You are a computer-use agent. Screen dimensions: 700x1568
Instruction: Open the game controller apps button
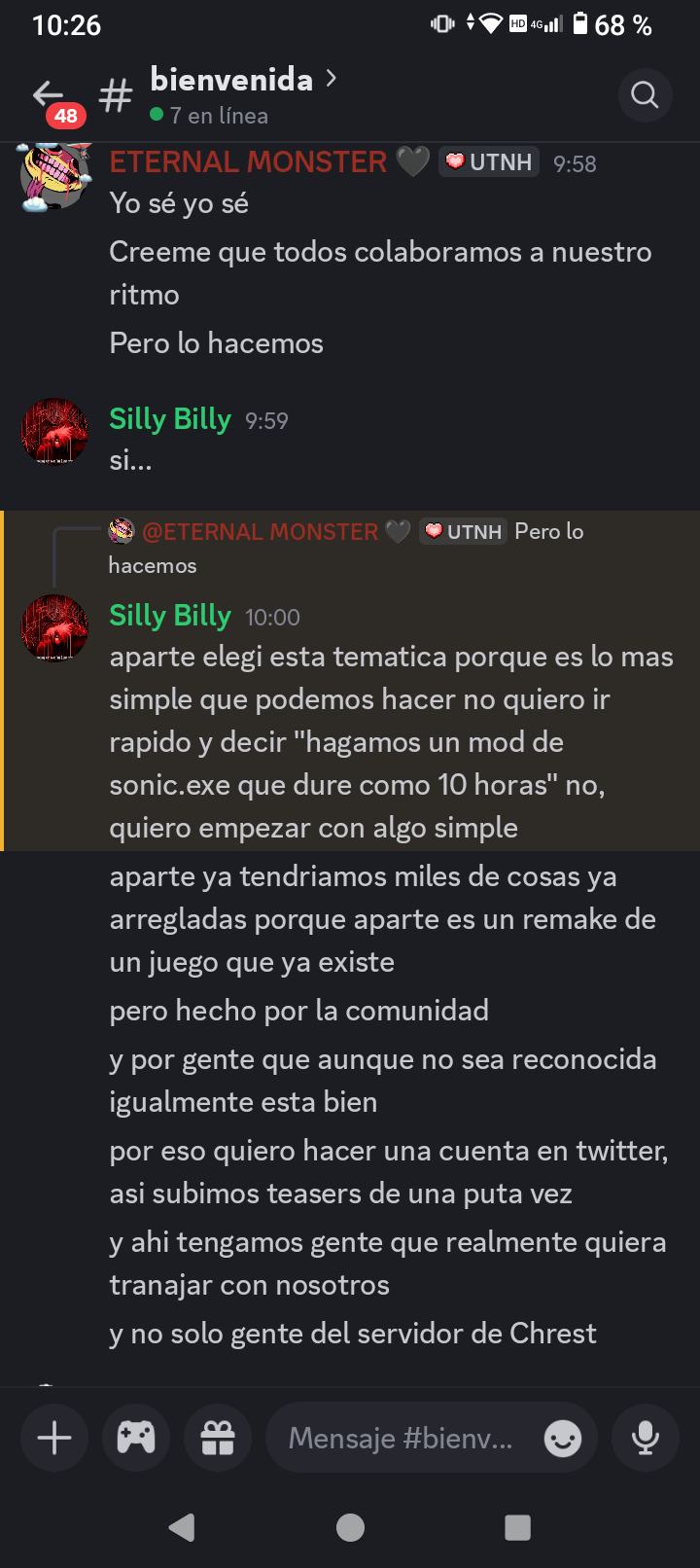pos(136,1438)
